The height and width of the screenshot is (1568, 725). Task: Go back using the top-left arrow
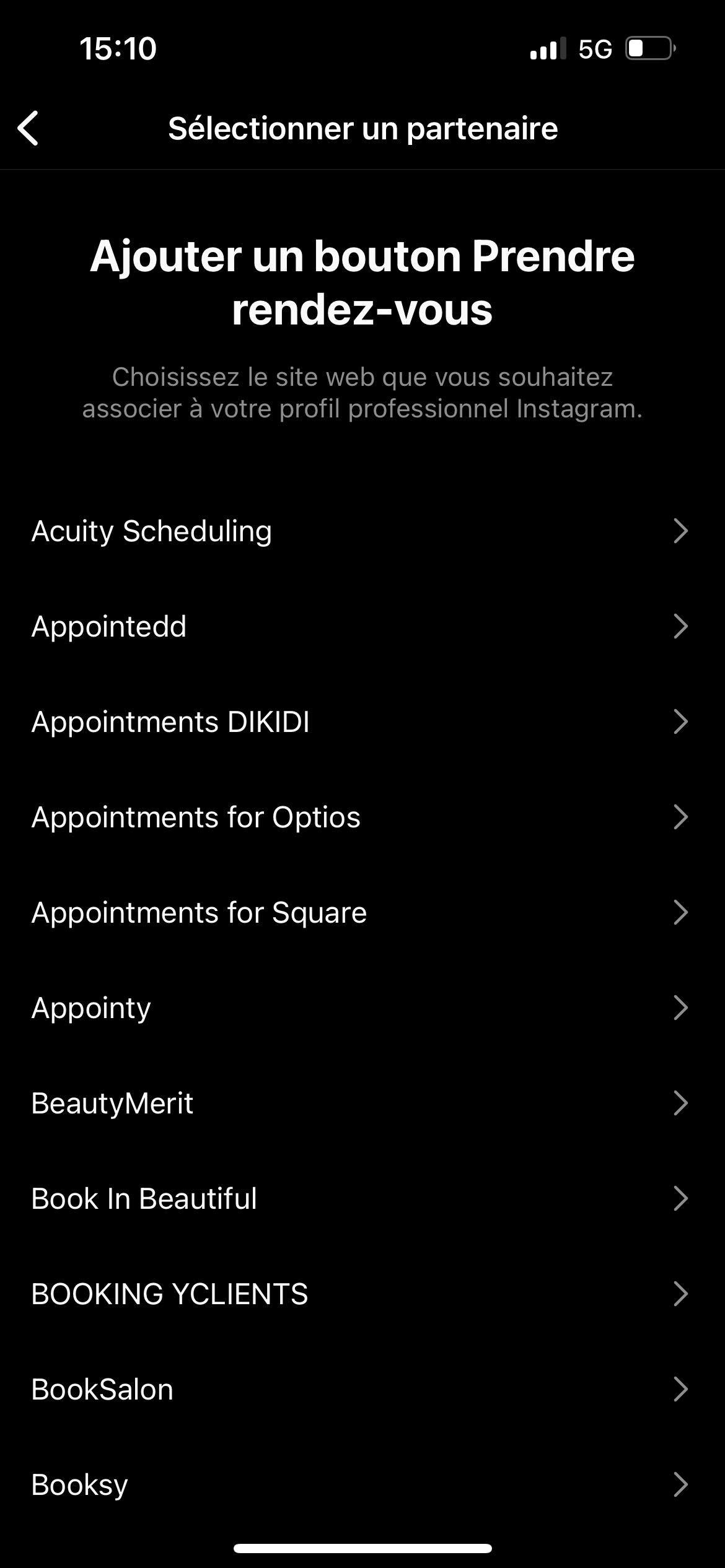(x=29, y=129)
